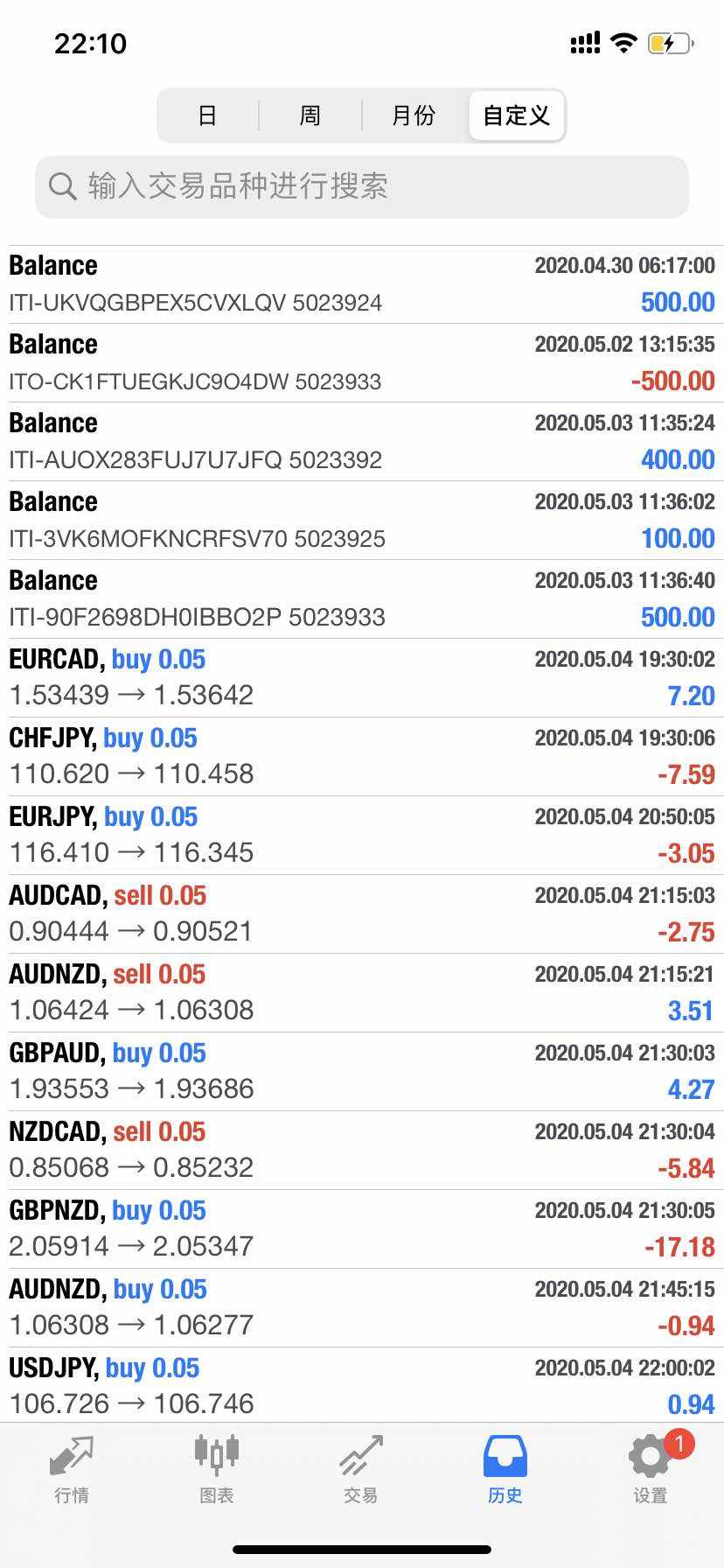724x1568 pixels.
Task: Select the GBPAUD buy 0.05 trade row
Action: click(362, 1071)
